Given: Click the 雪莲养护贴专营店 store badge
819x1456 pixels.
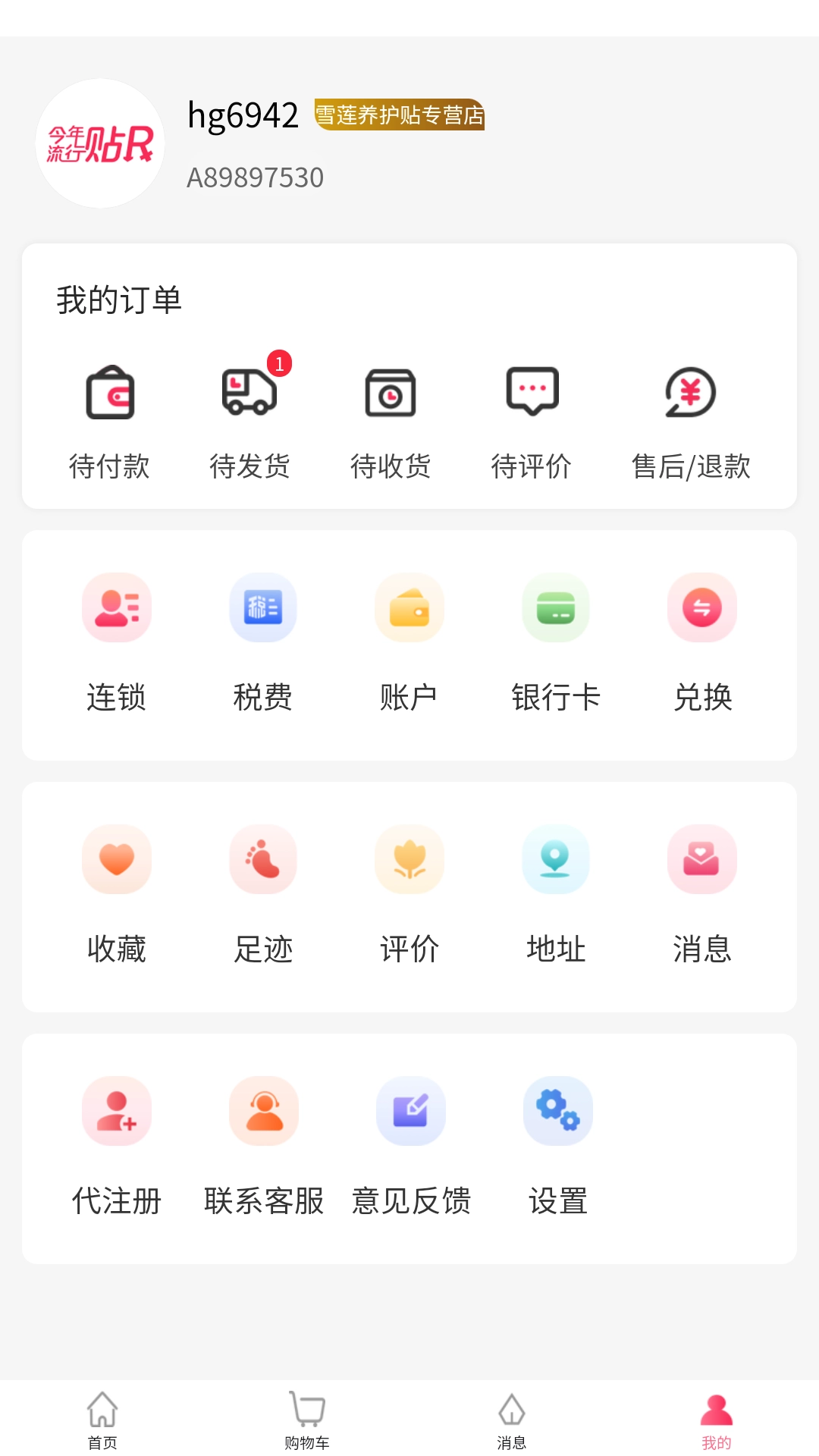Looking at the screenshot, I should [400, 118].
